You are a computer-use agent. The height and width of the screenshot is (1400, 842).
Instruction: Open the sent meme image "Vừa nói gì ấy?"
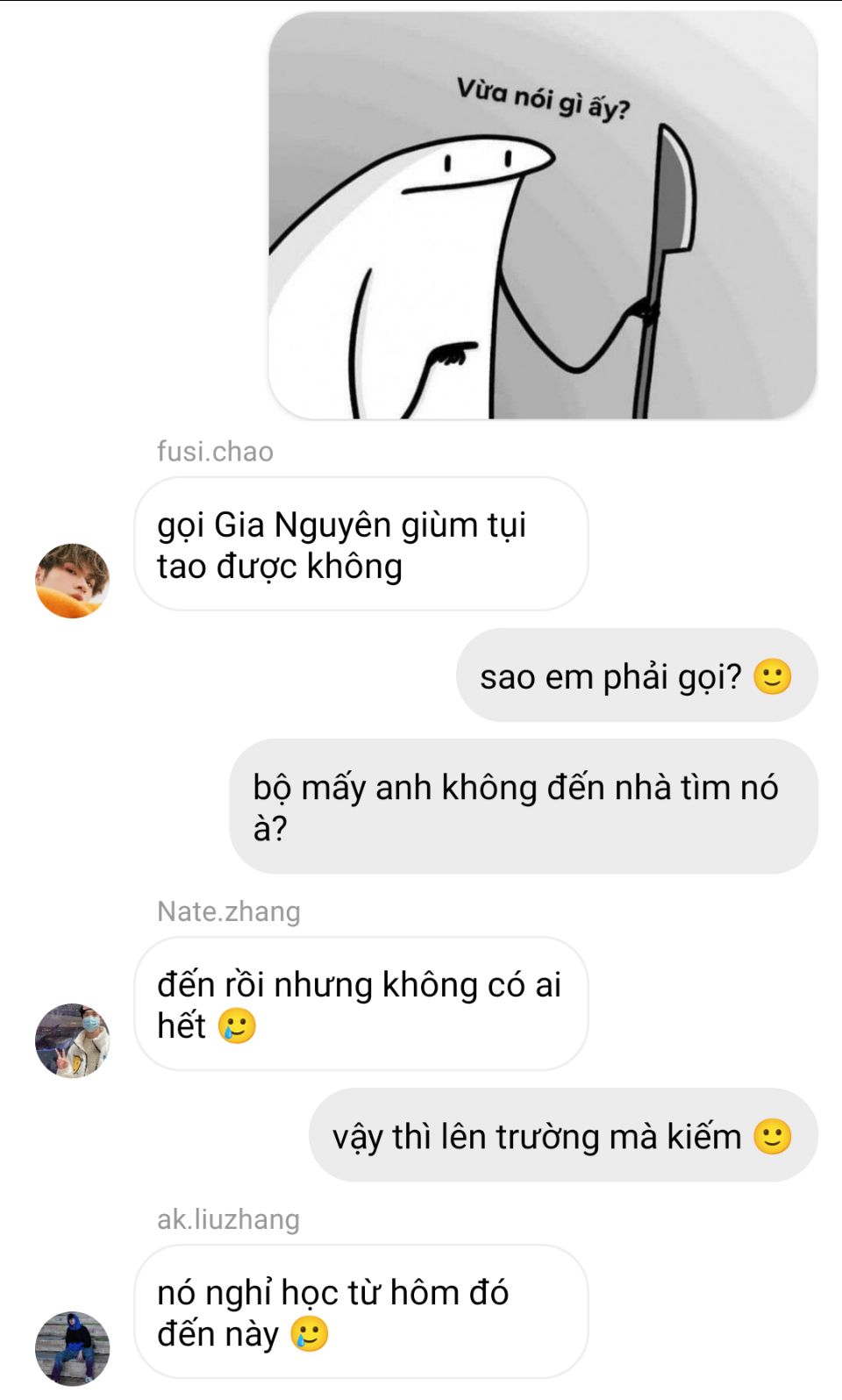[542, 216]
